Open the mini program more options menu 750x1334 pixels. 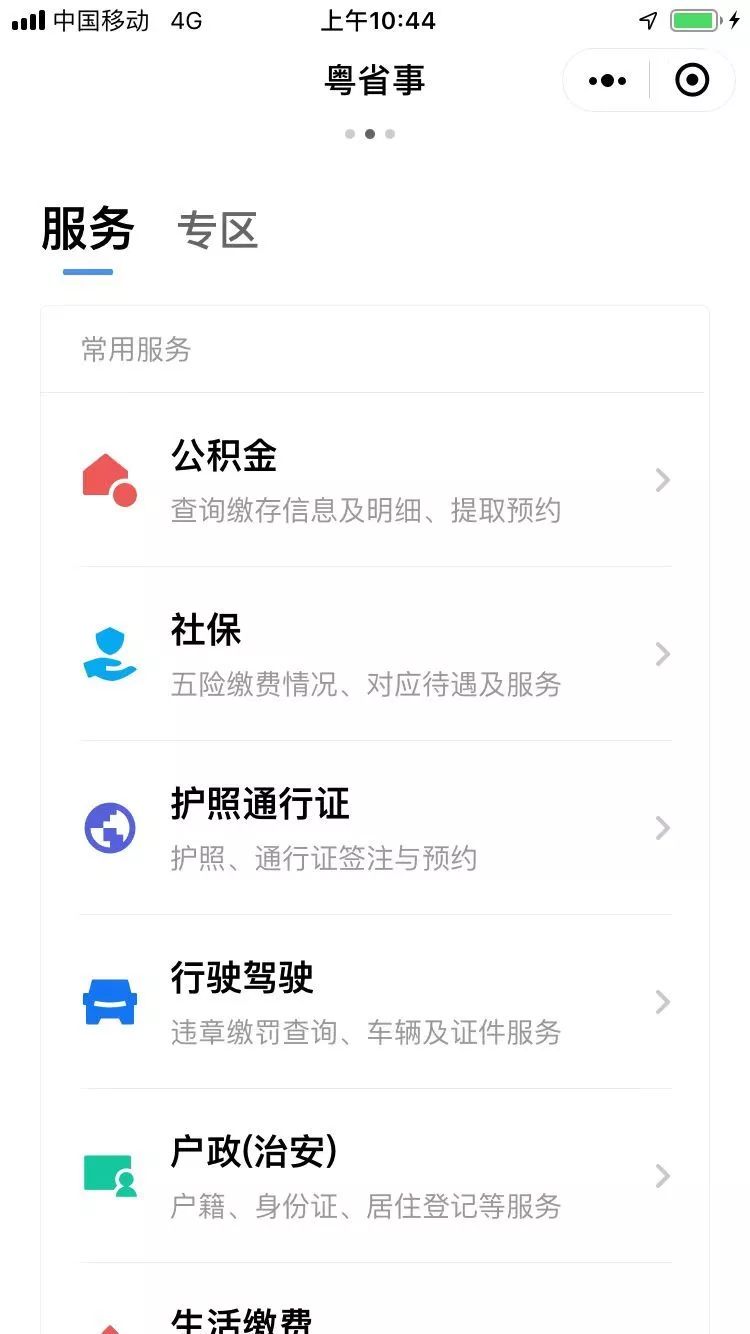(608, 81)
